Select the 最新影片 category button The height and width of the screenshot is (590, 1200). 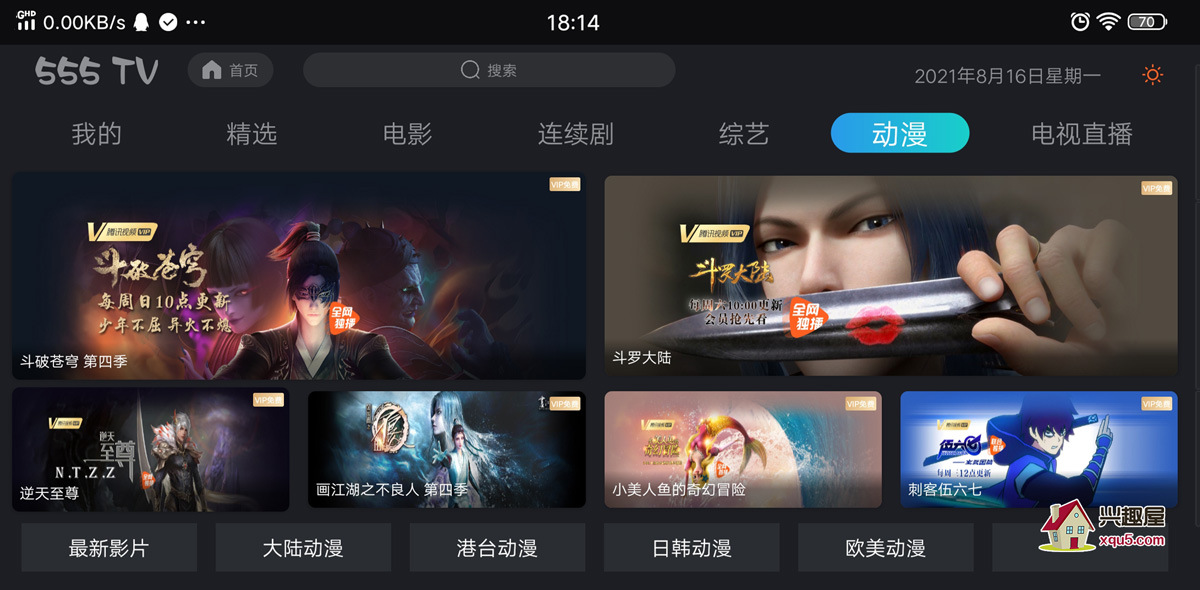click(109, 548)
